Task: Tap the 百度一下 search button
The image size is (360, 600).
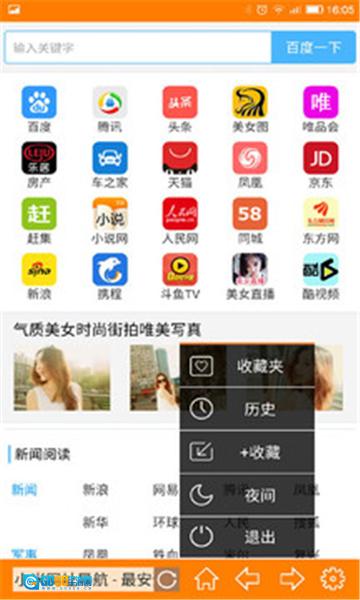Action: (x=314, y=47)
